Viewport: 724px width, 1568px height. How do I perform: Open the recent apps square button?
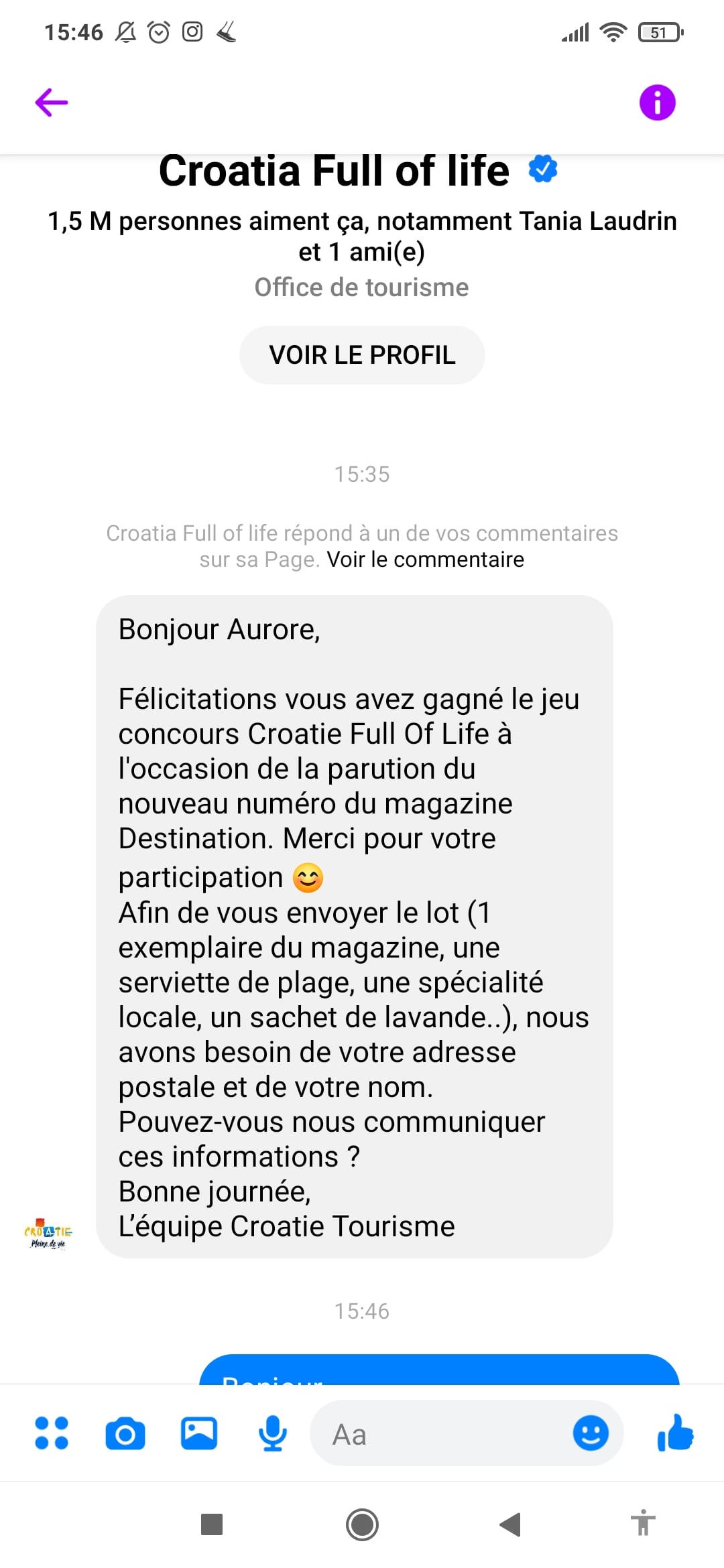(x=212, y=1524)
